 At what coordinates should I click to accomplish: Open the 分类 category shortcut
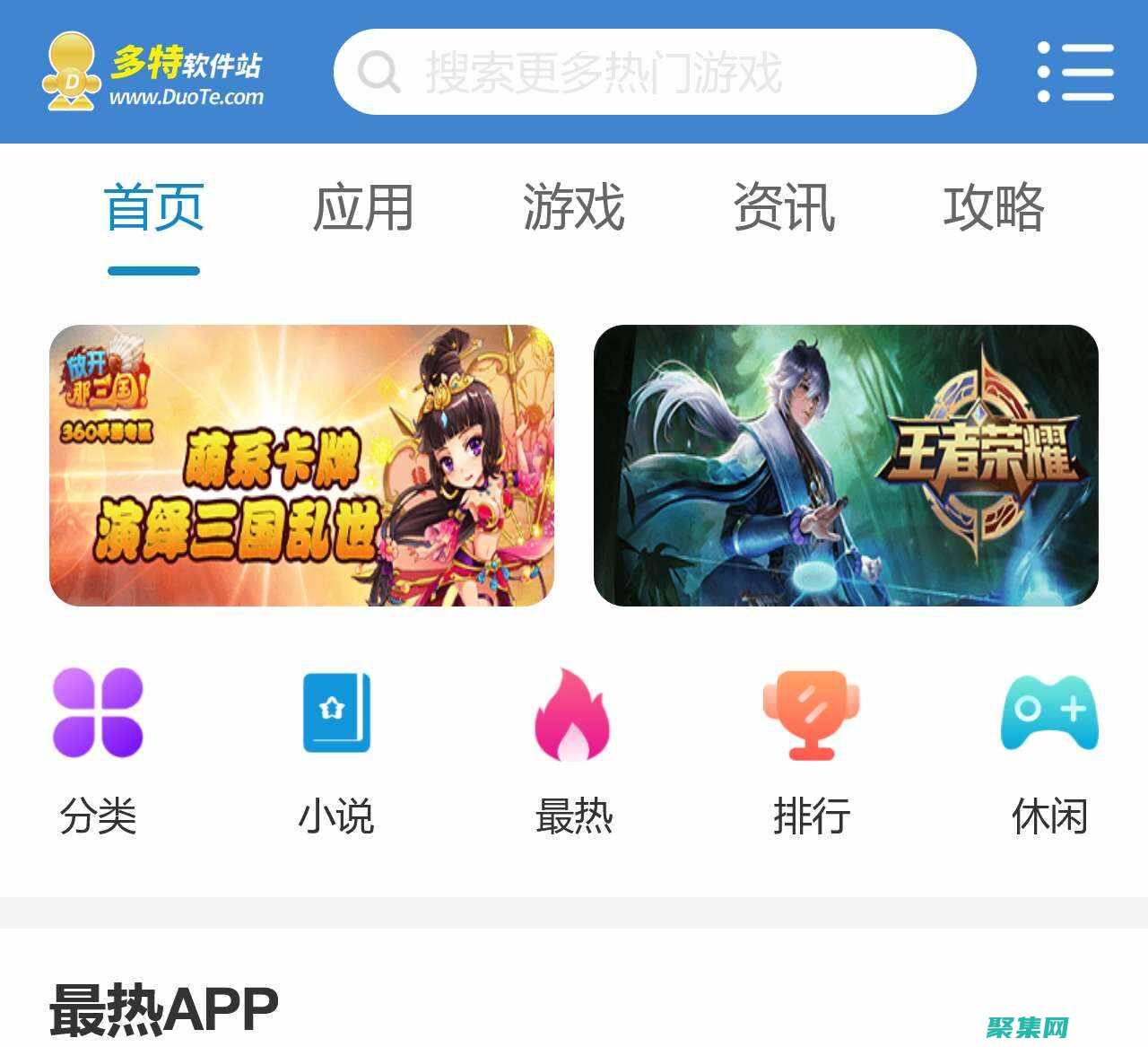98,749
